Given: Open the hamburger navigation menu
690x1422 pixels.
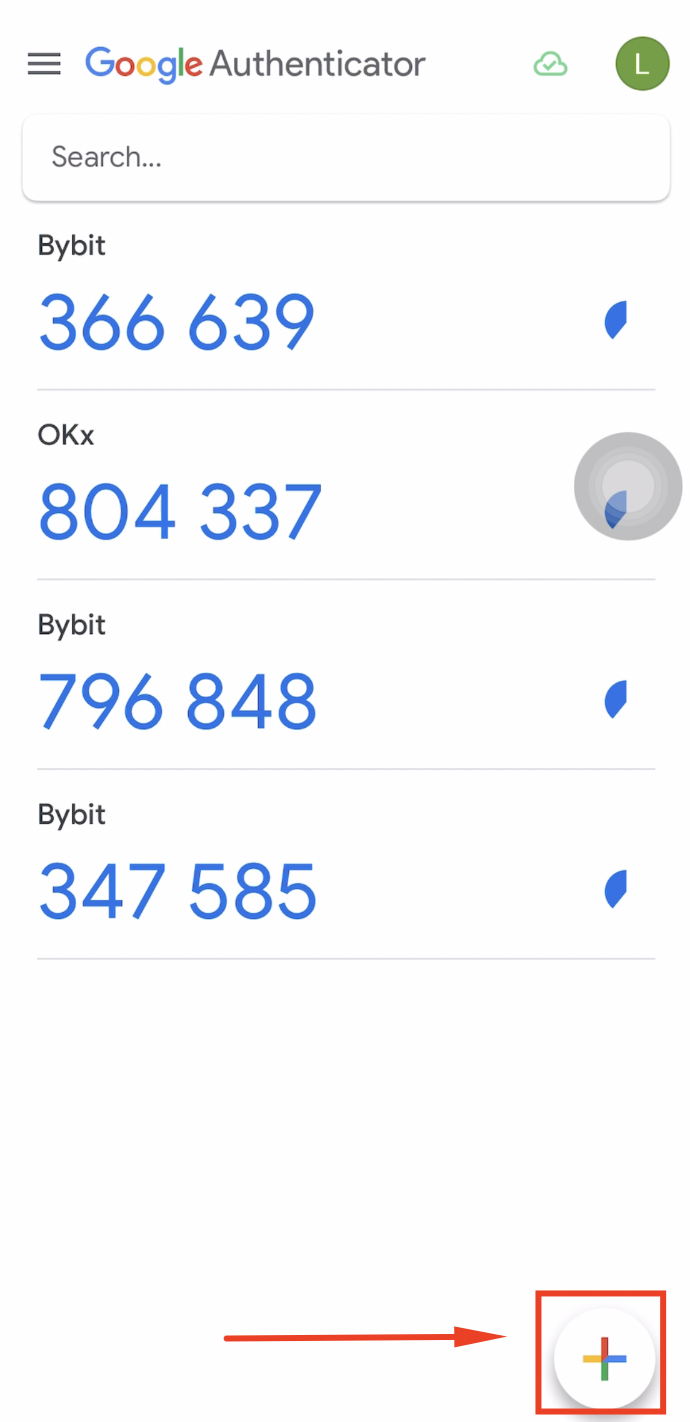Looking at the screenshot, I should click(x=44, y=64).
